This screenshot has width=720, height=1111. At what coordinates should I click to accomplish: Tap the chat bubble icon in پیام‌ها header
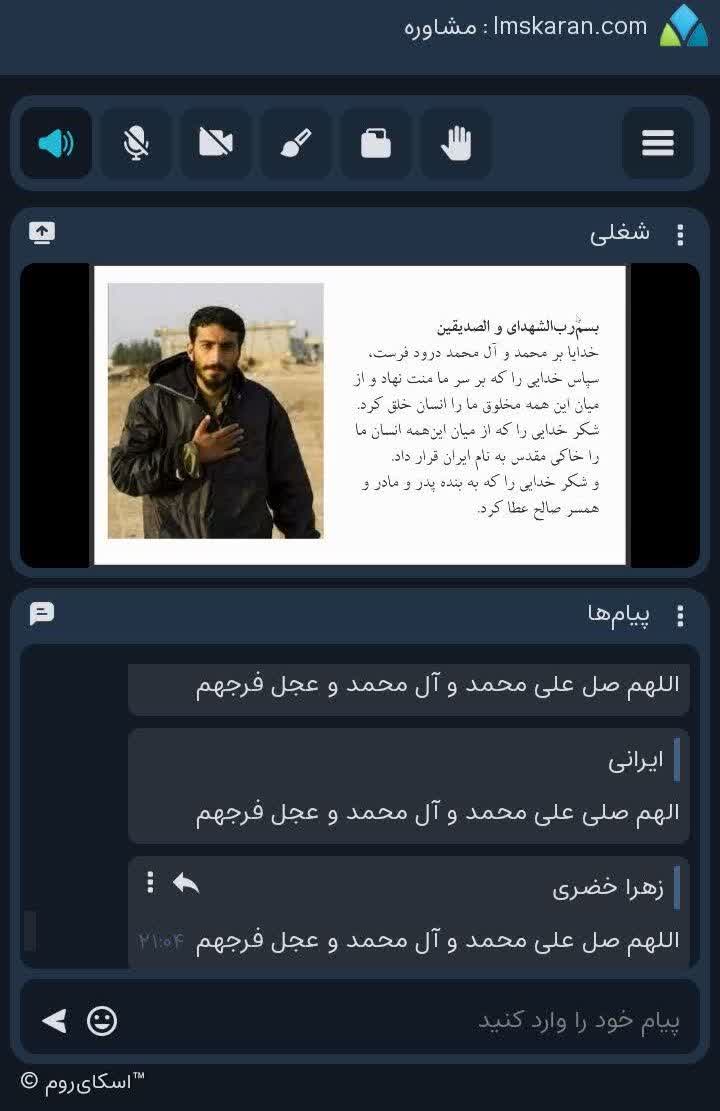42,614
